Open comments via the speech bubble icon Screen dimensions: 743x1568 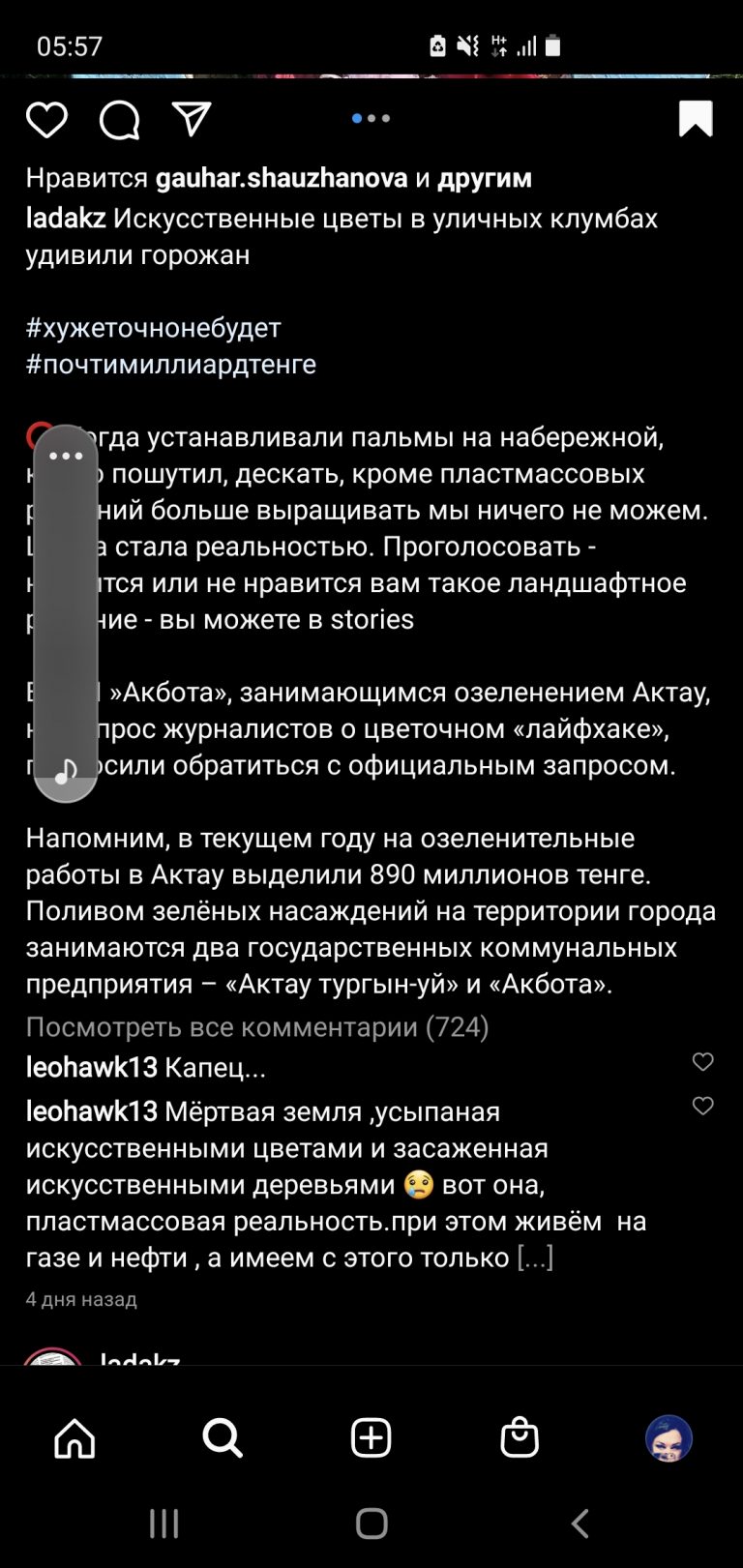tap(120, 120)
